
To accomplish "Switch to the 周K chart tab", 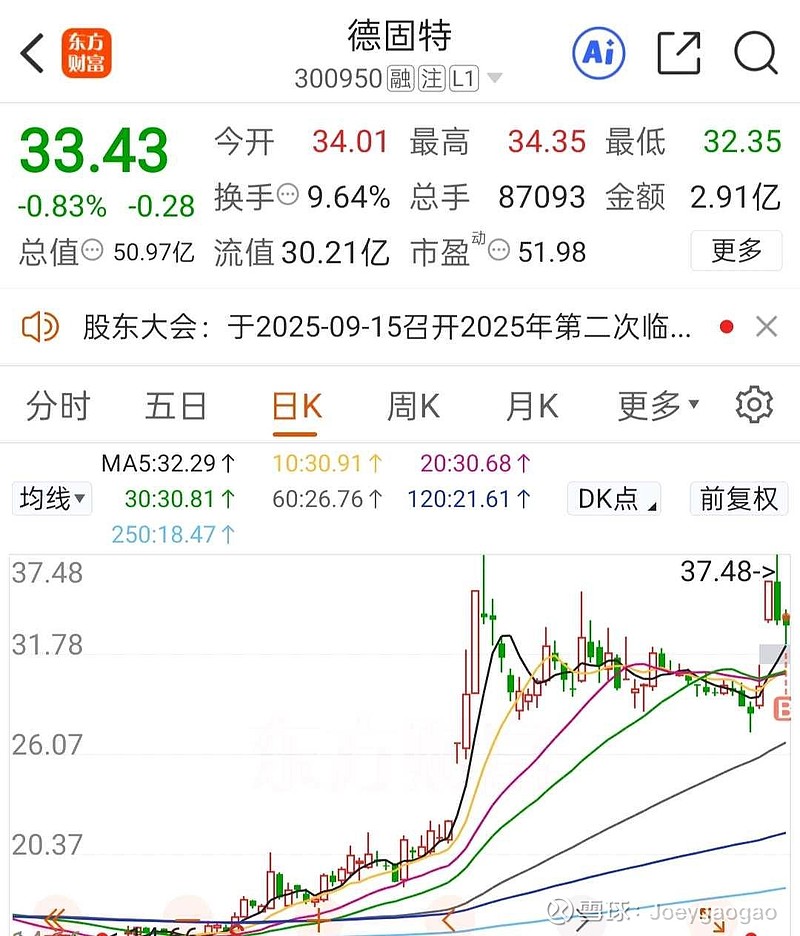I will (413, 406).
